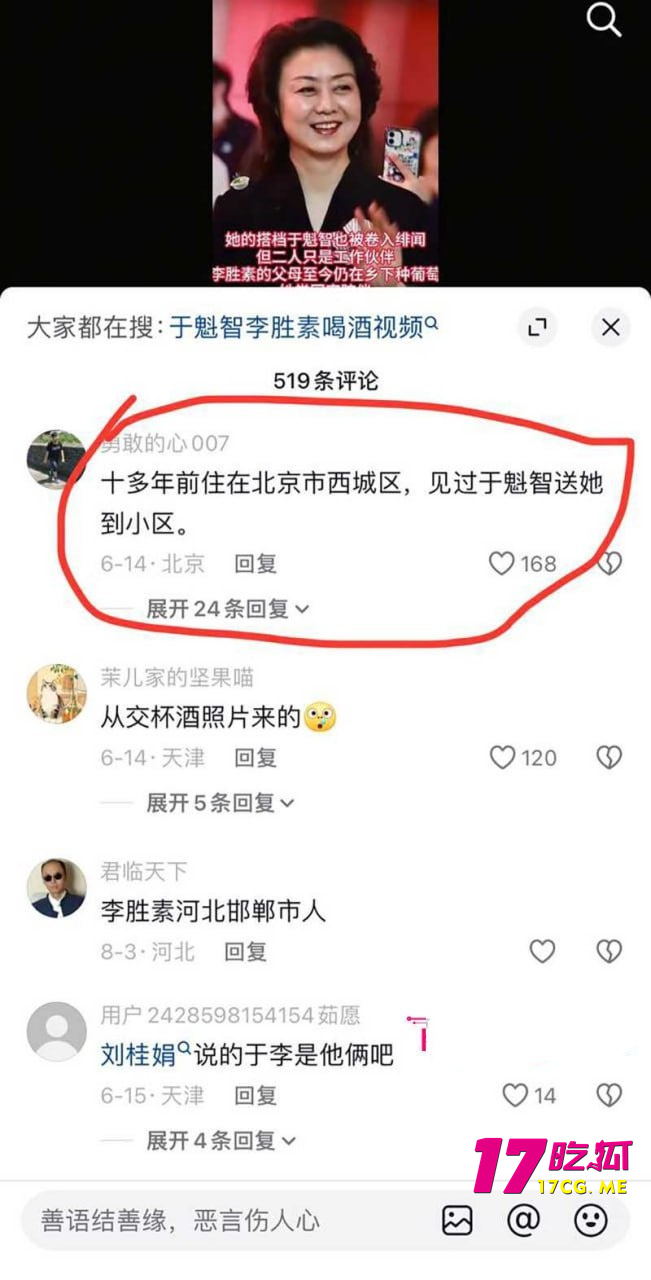
Task: Expand the comments panel to full screen
Action: click(x=538, y=327)
